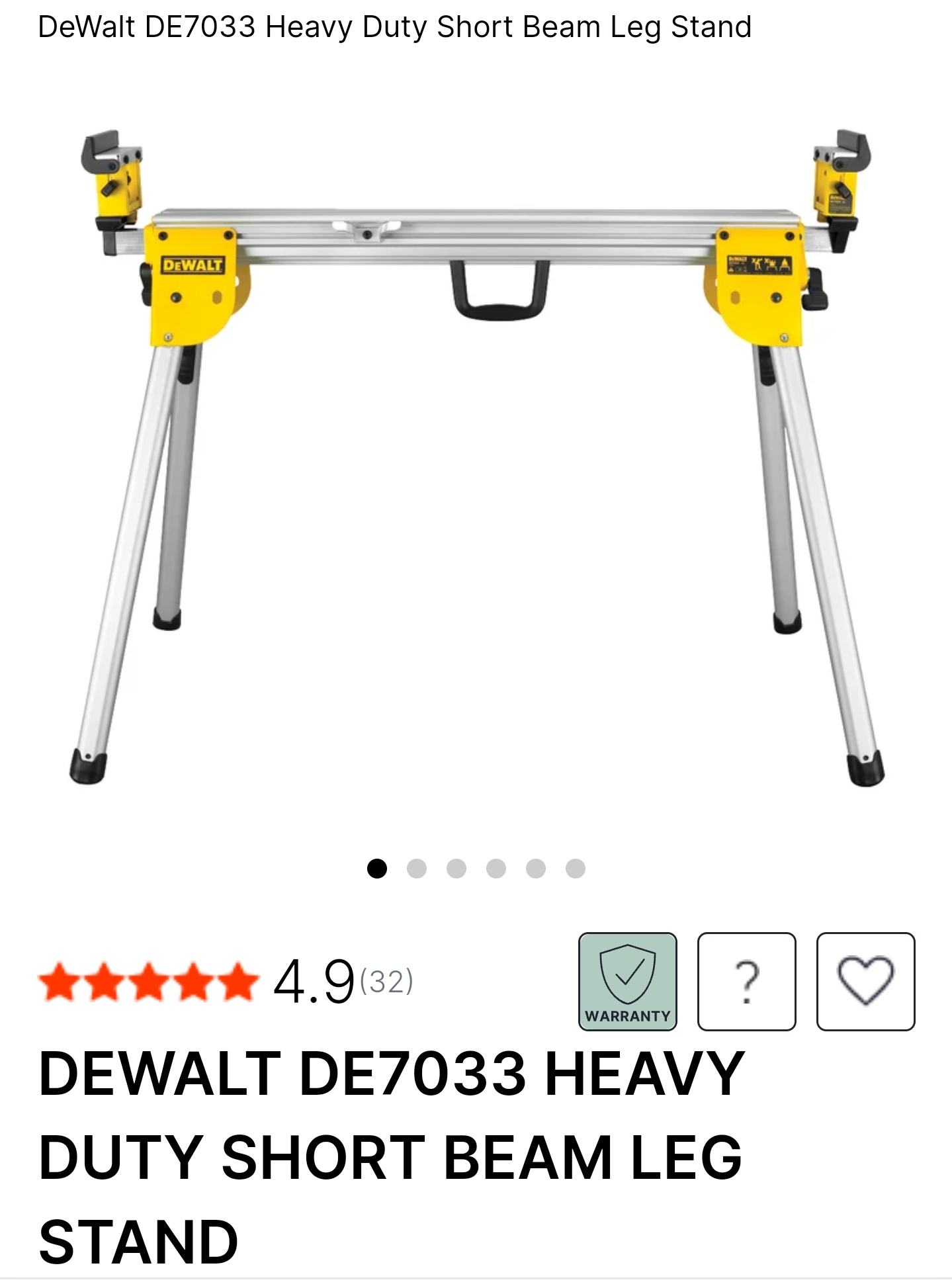Open the DeWalt leg stand product image
Image resolution: width=952 pixels, height=1288 pixels.
pyautogui.click(x=476, y=456)
